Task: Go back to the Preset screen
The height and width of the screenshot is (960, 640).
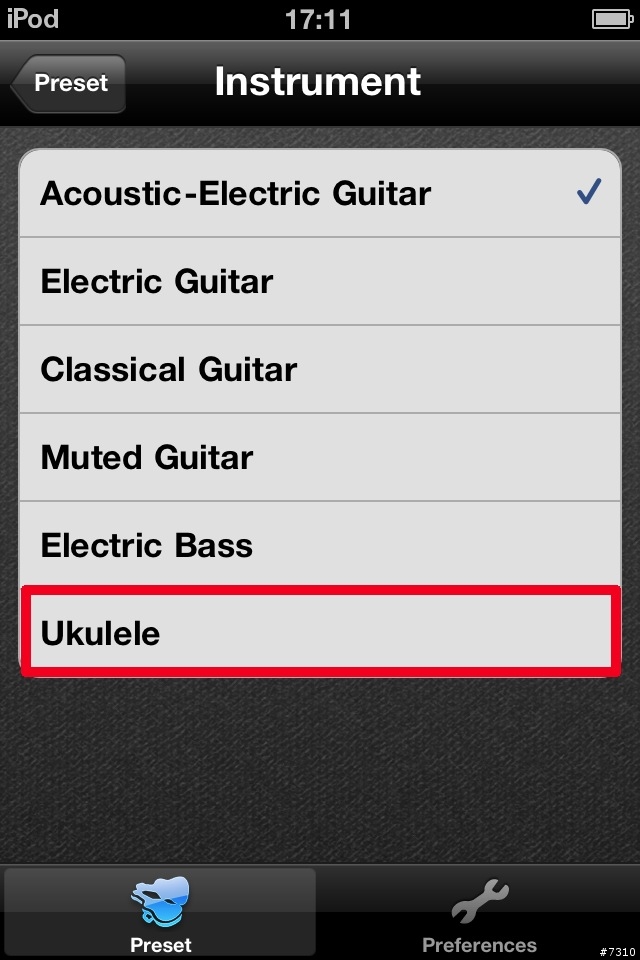Action: [x=70, y=83]
